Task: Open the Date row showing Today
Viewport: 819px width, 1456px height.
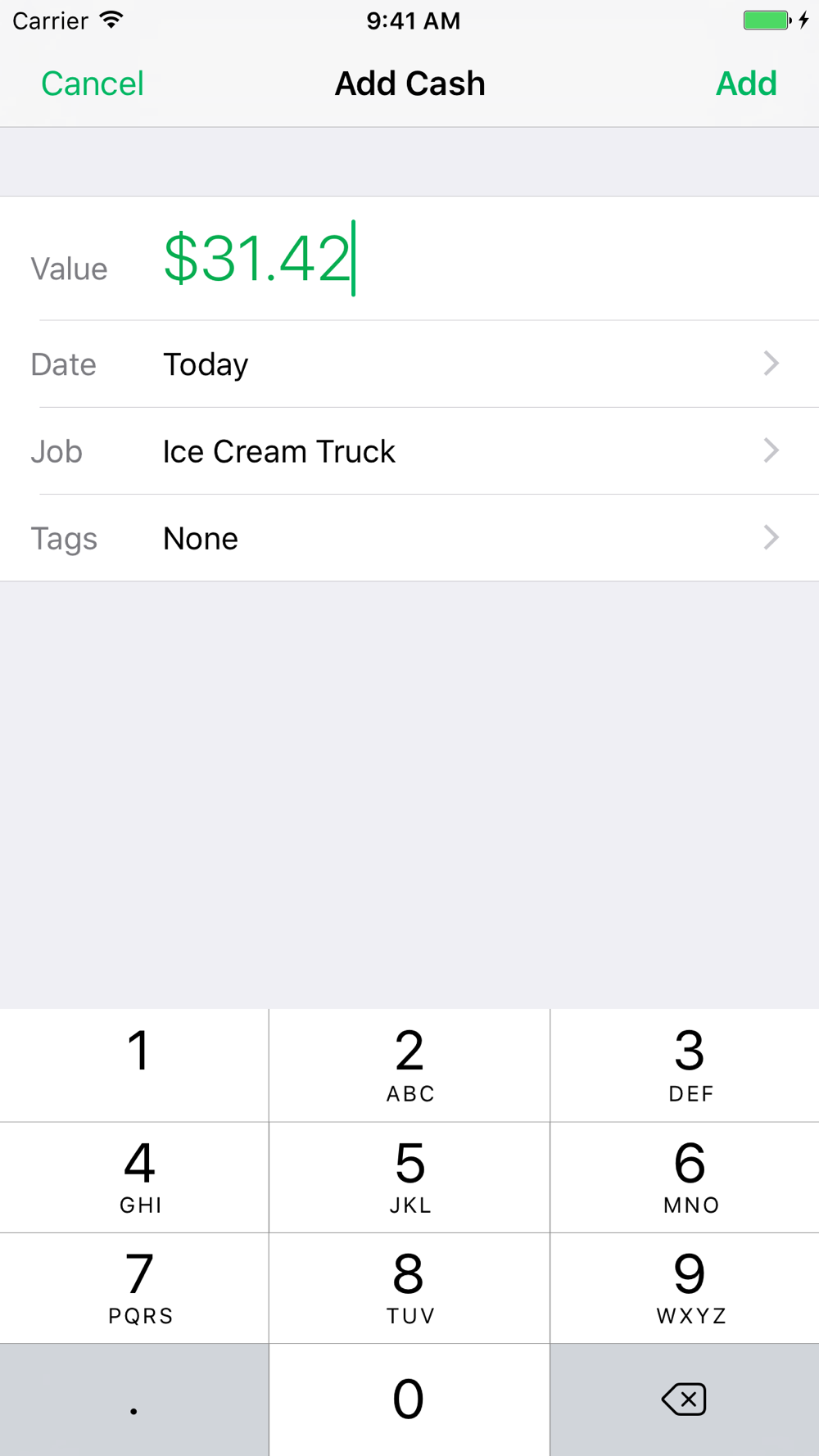Action: [x=409, y=364]
